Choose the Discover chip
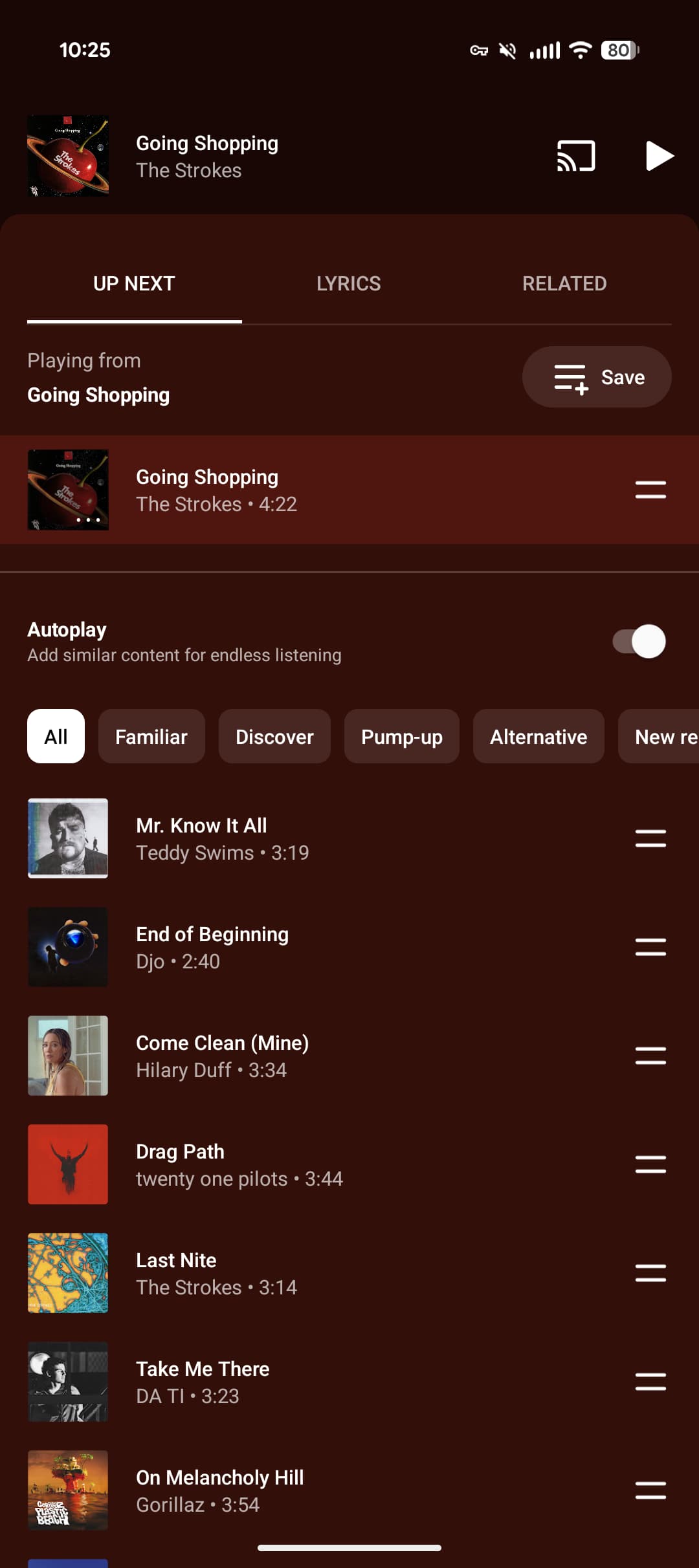The width and height of the screenshot is (699, 1568). [274, 736]
